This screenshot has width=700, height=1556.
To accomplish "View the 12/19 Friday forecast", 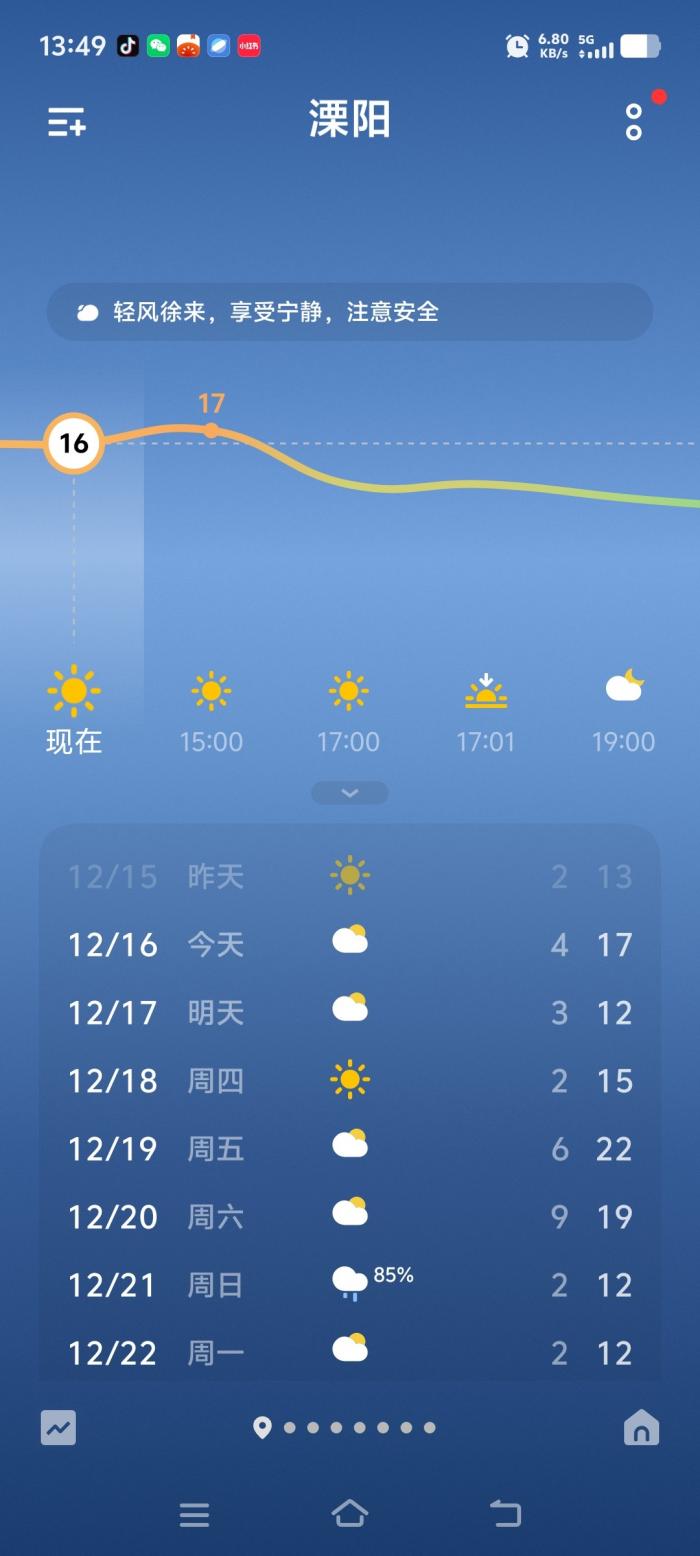I will click(349, 1148).
